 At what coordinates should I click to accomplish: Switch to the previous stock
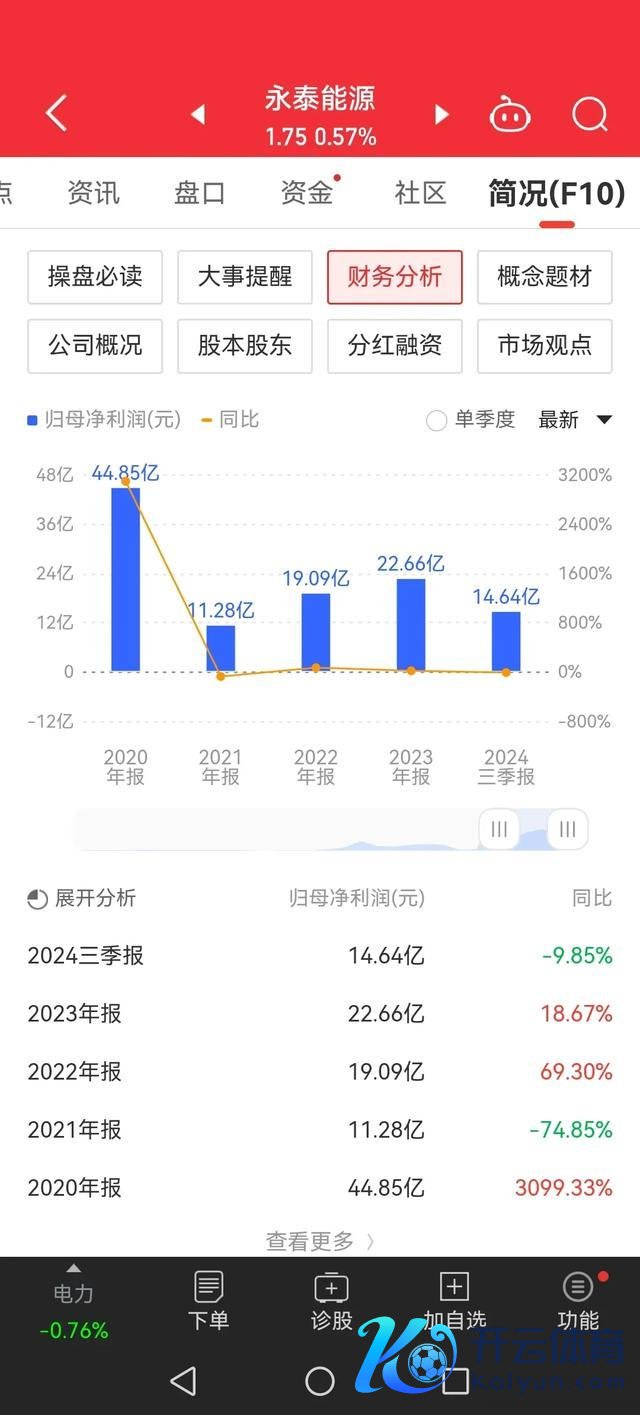[198, 114]
